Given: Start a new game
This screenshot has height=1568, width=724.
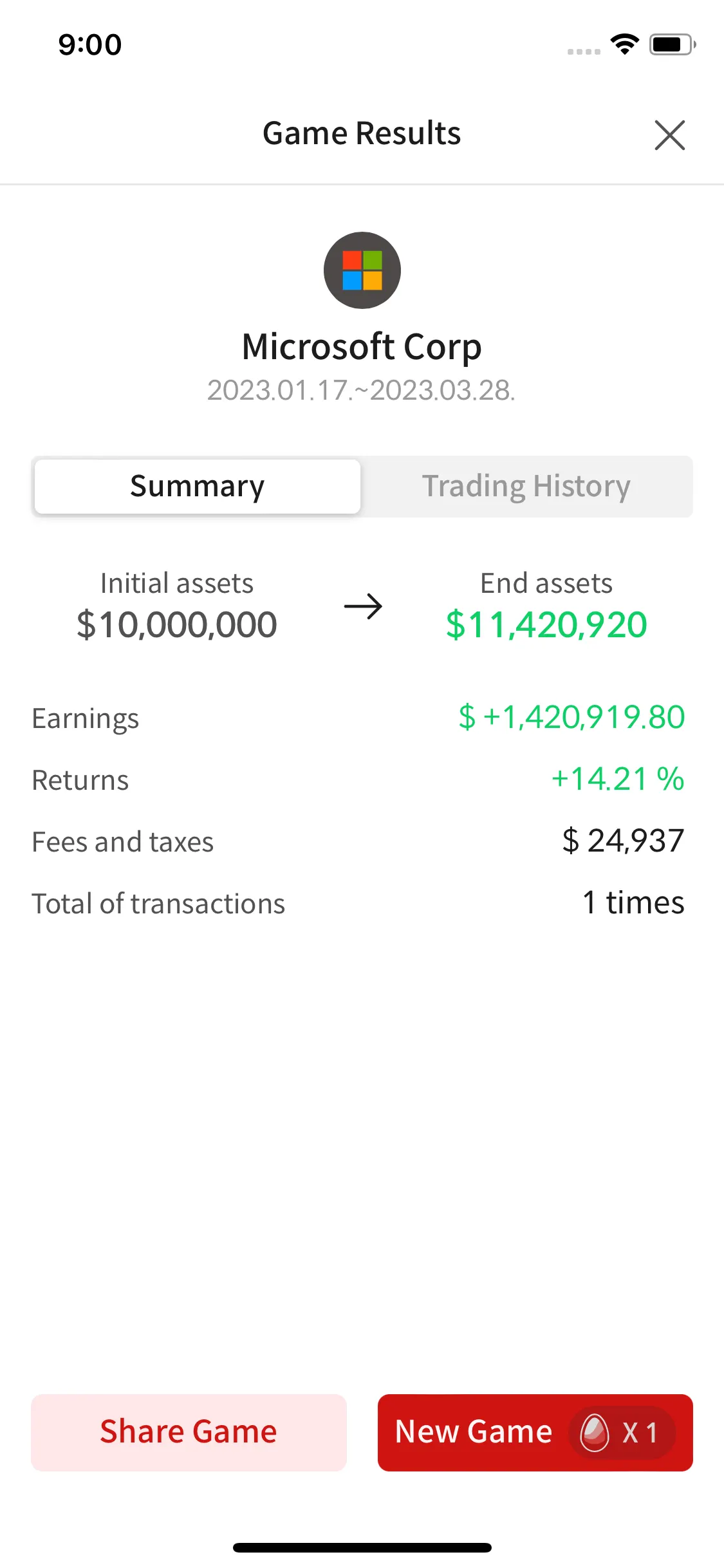Looking at the screenshot, I should tap(535, 1432).
